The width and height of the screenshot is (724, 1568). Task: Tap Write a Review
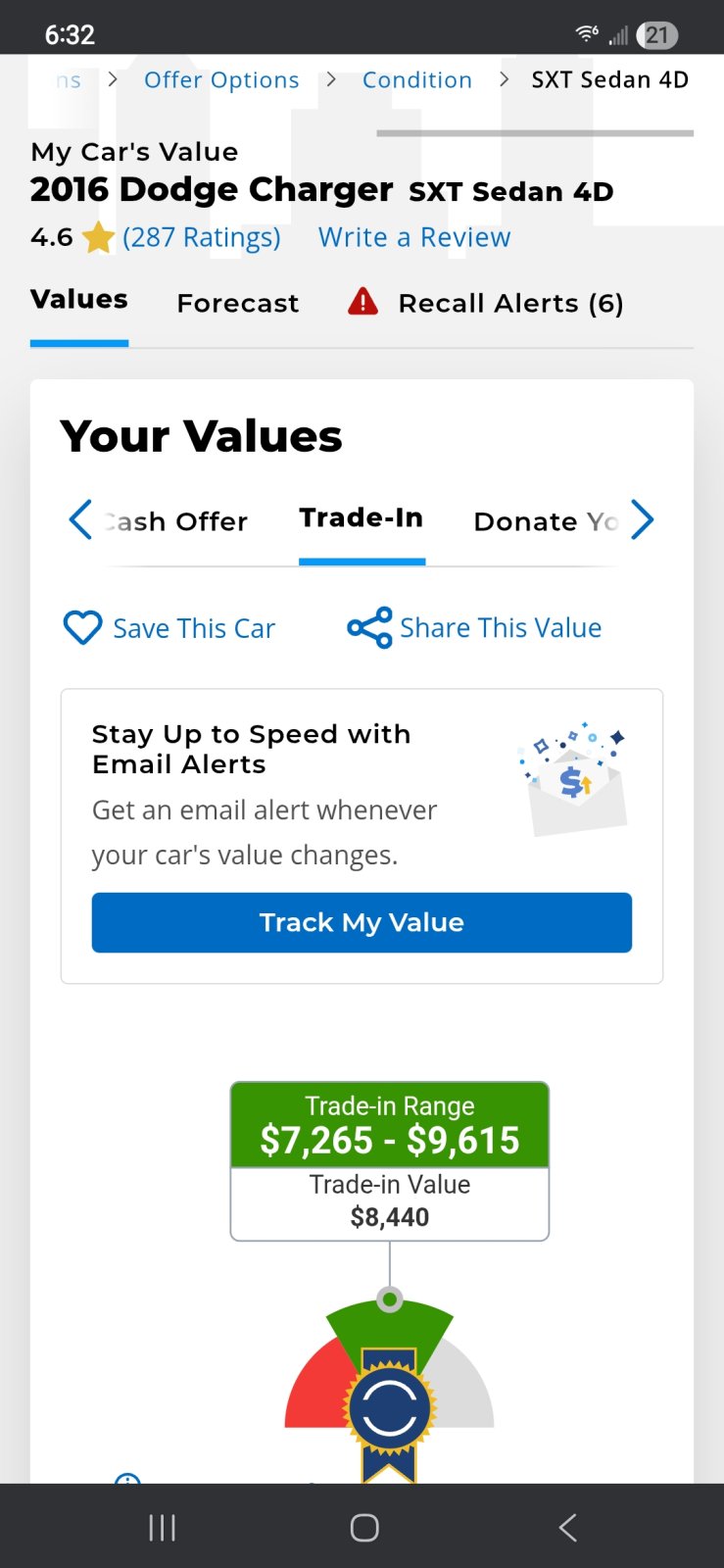pyautogui.click(x=414, y=237)
